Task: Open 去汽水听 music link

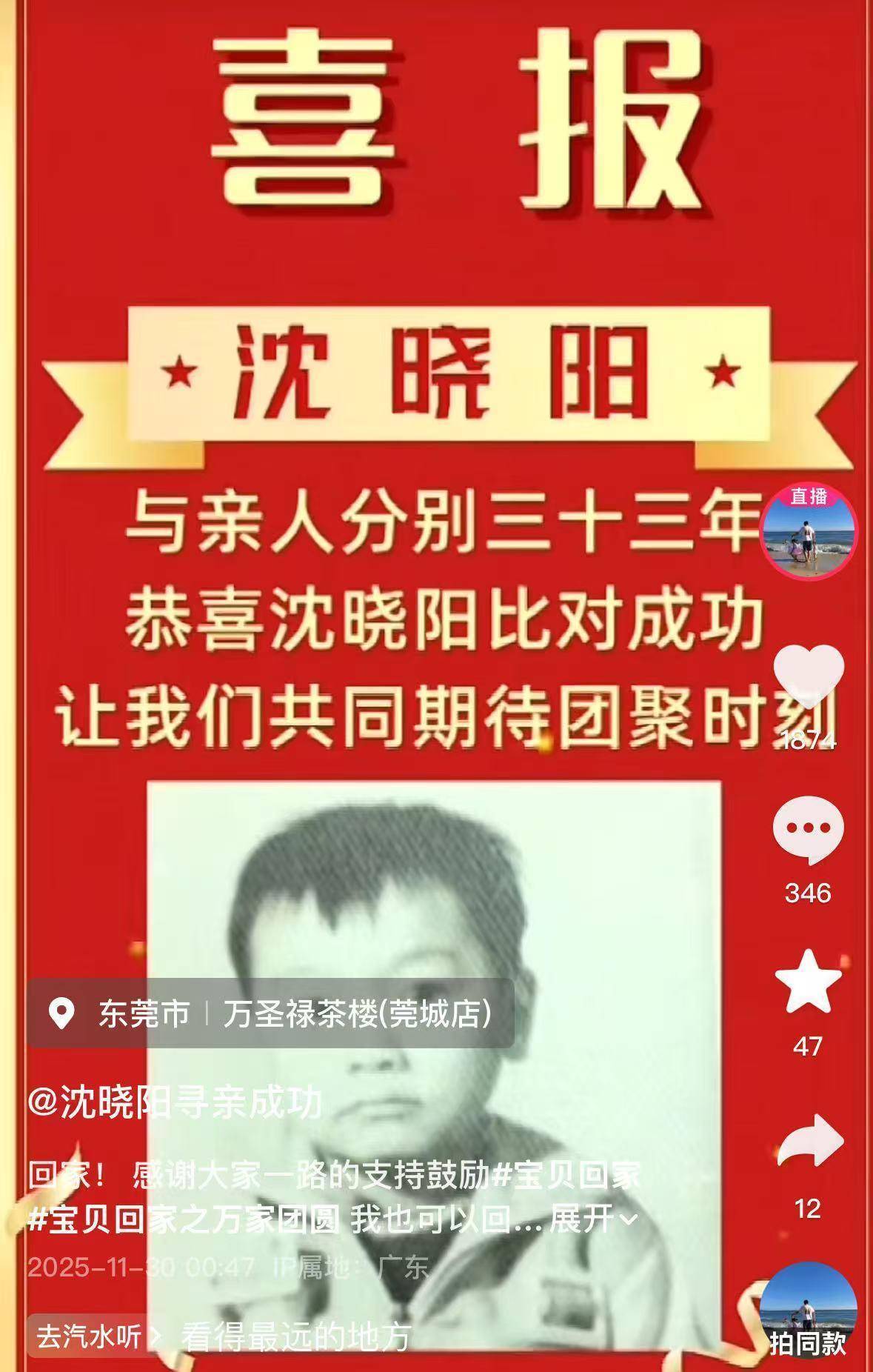Action: [96, 1336]
